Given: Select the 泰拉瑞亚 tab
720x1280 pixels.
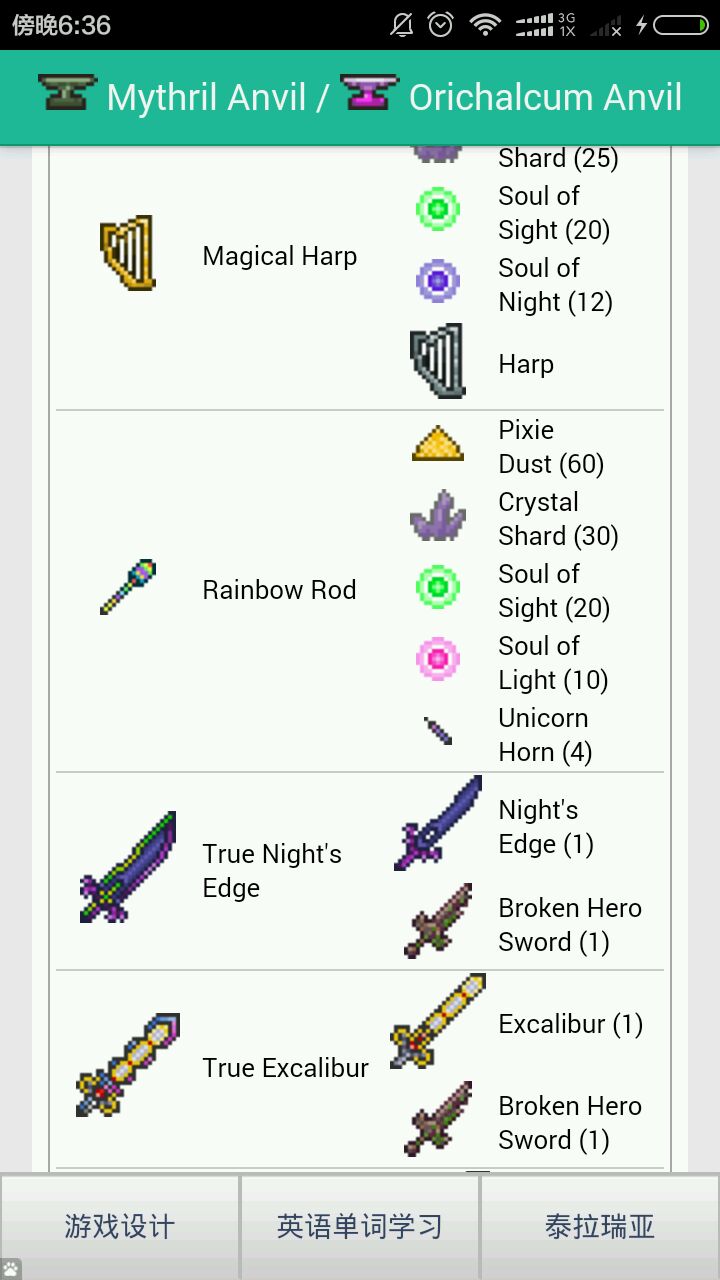Looking at the screenshot, I should click(600, 1226).
